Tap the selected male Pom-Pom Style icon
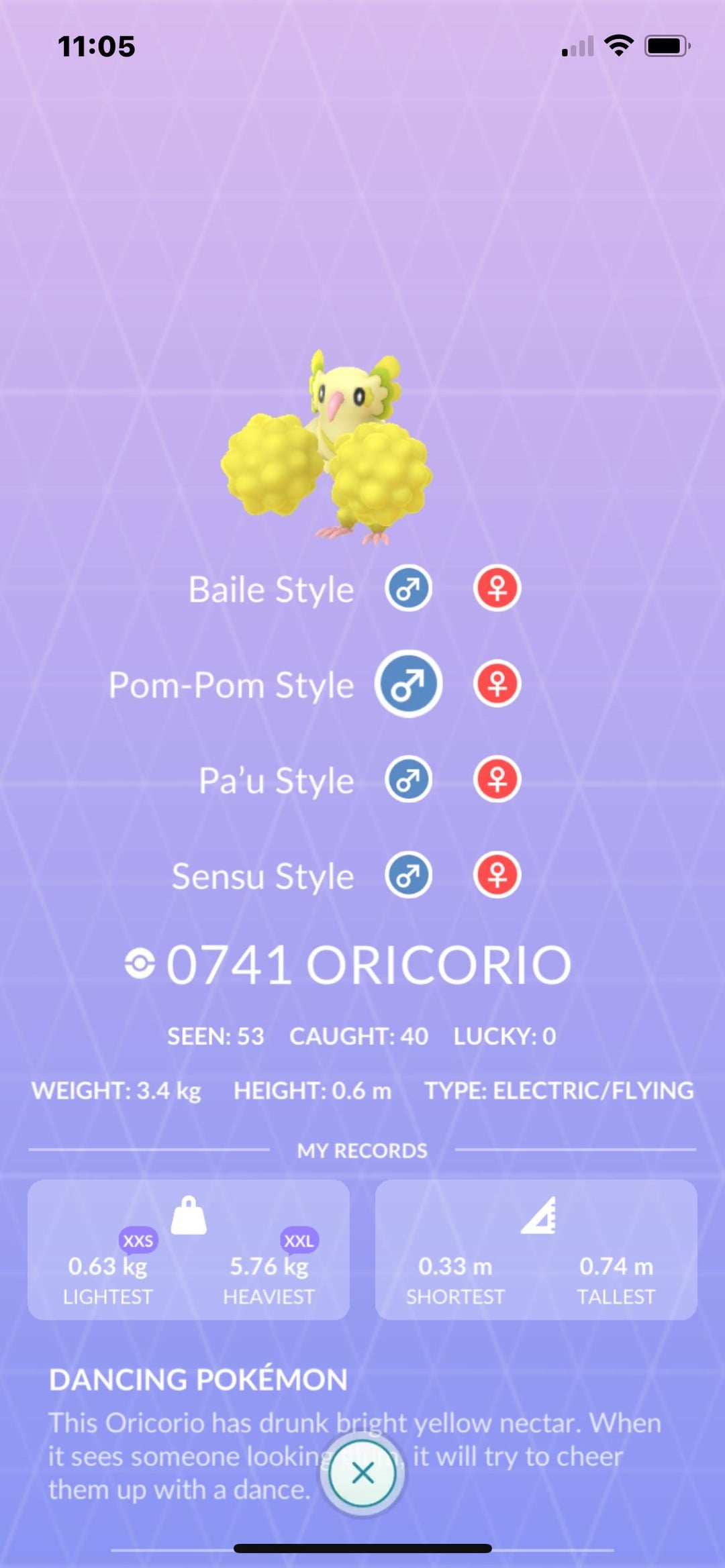Screen dimensions: 725x1568 pos(408,684)
